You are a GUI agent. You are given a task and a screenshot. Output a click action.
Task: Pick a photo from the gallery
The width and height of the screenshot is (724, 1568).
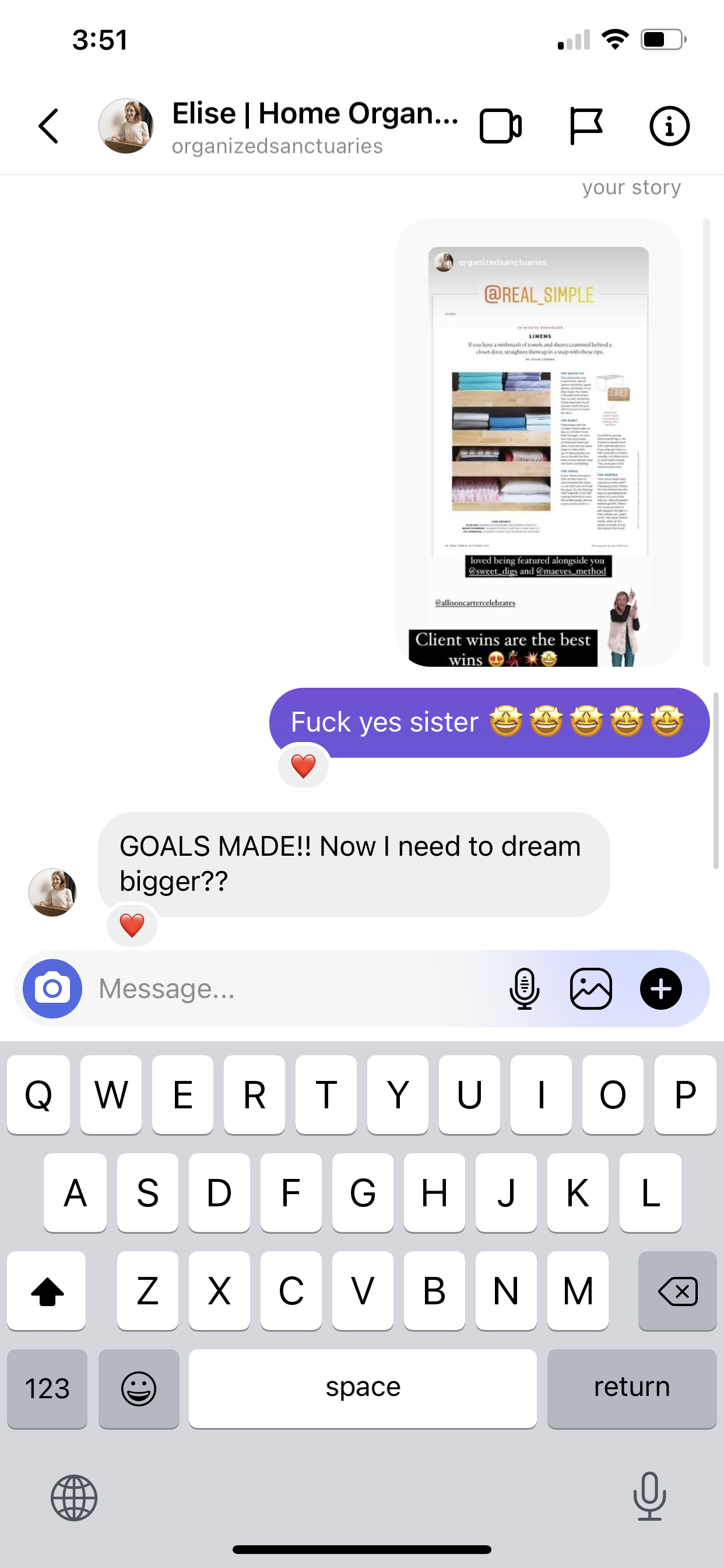[591, 989]
